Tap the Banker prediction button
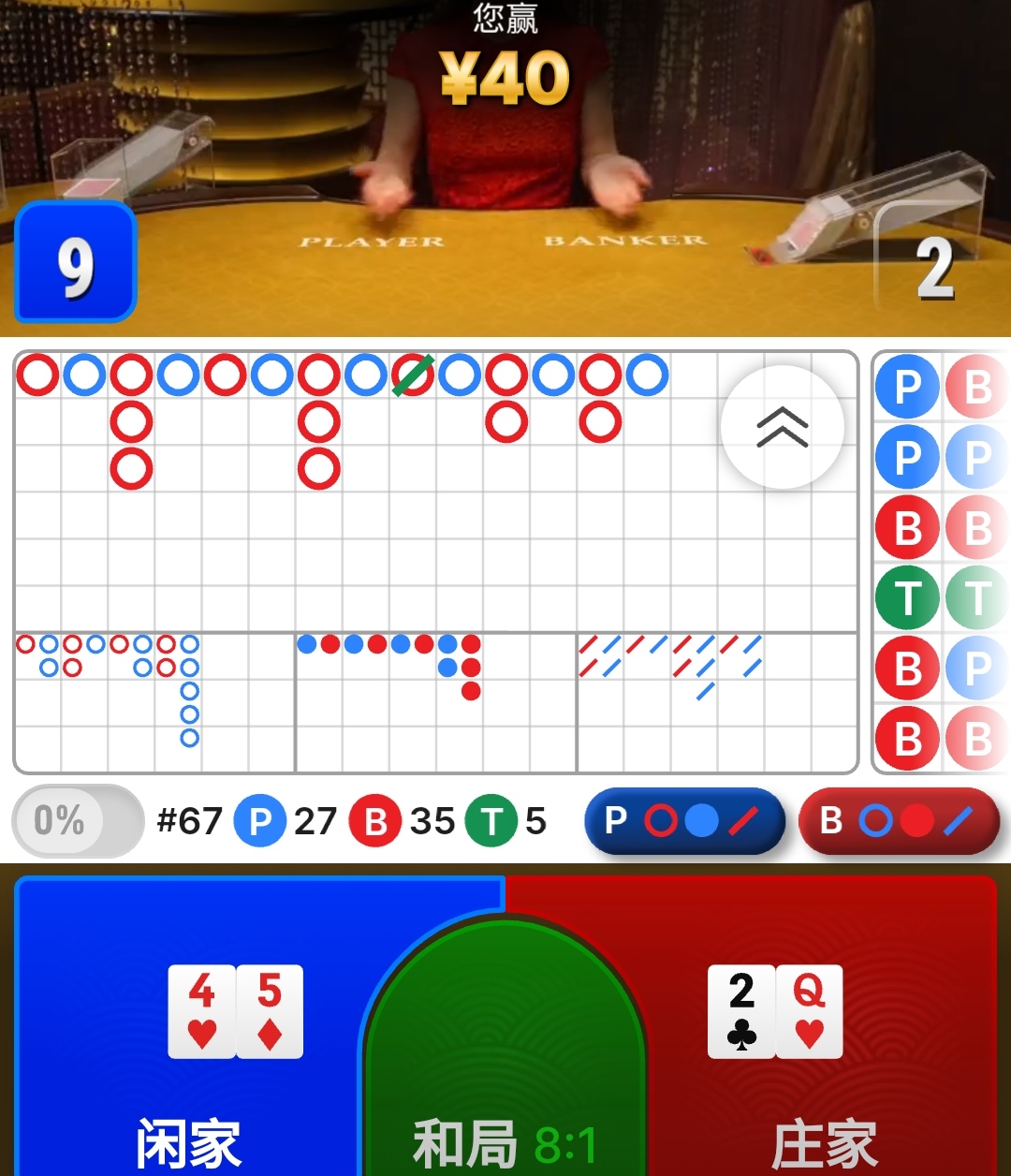 899,821
